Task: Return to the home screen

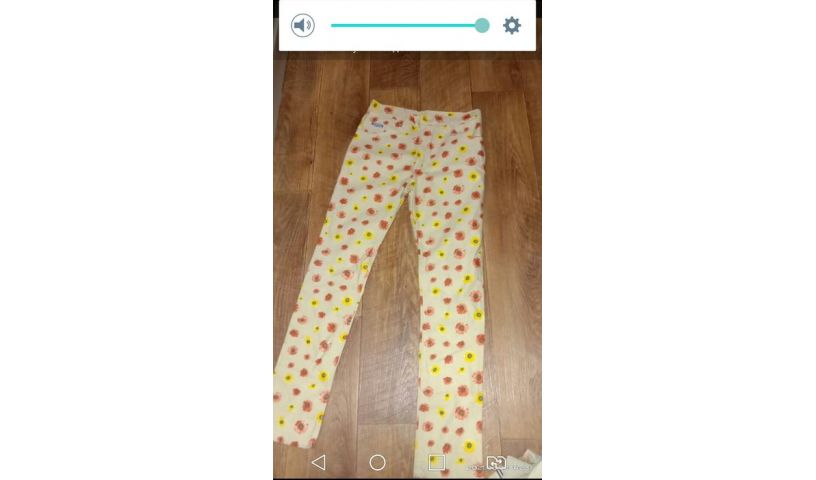Action: [377, 462]
